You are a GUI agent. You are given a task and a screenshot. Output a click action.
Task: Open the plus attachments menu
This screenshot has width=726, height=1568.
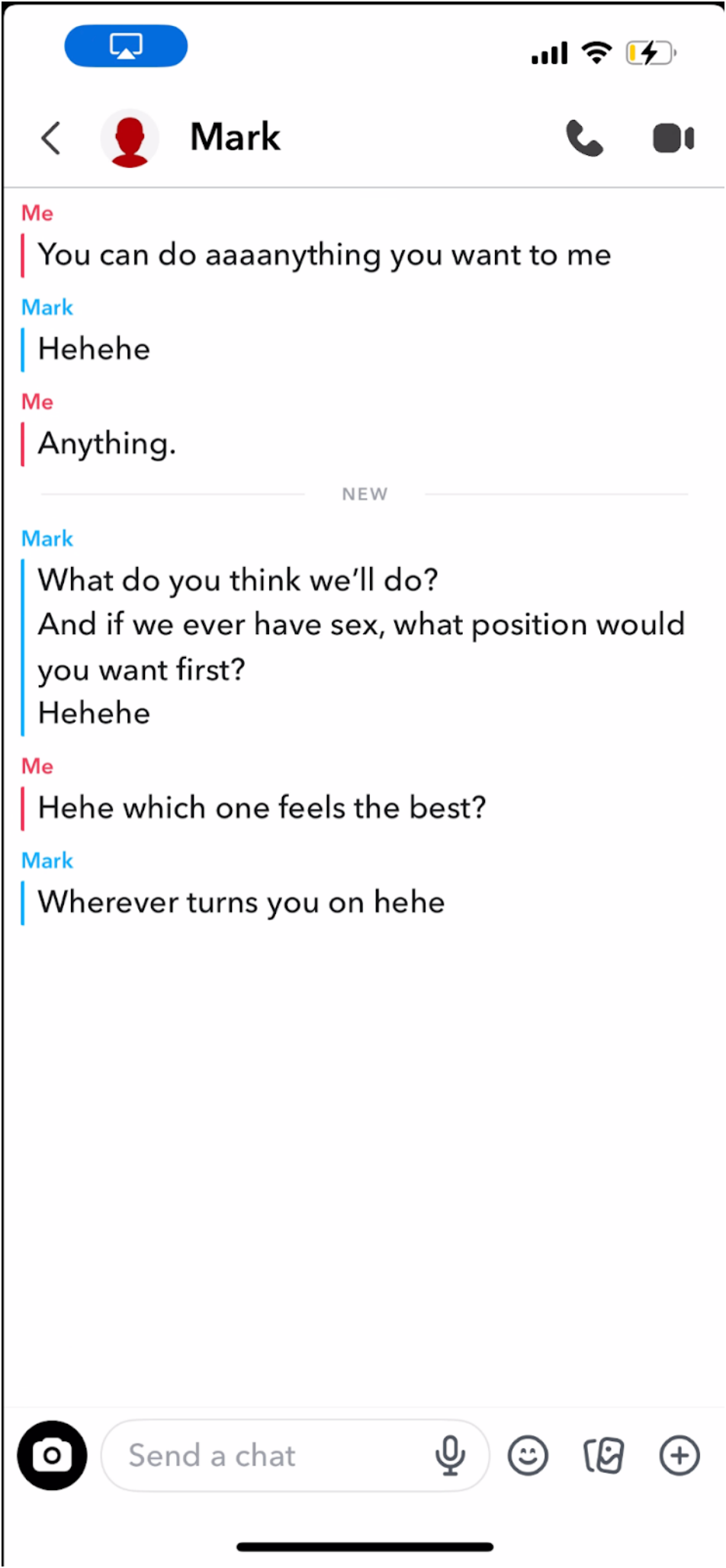pos(679,1455)
